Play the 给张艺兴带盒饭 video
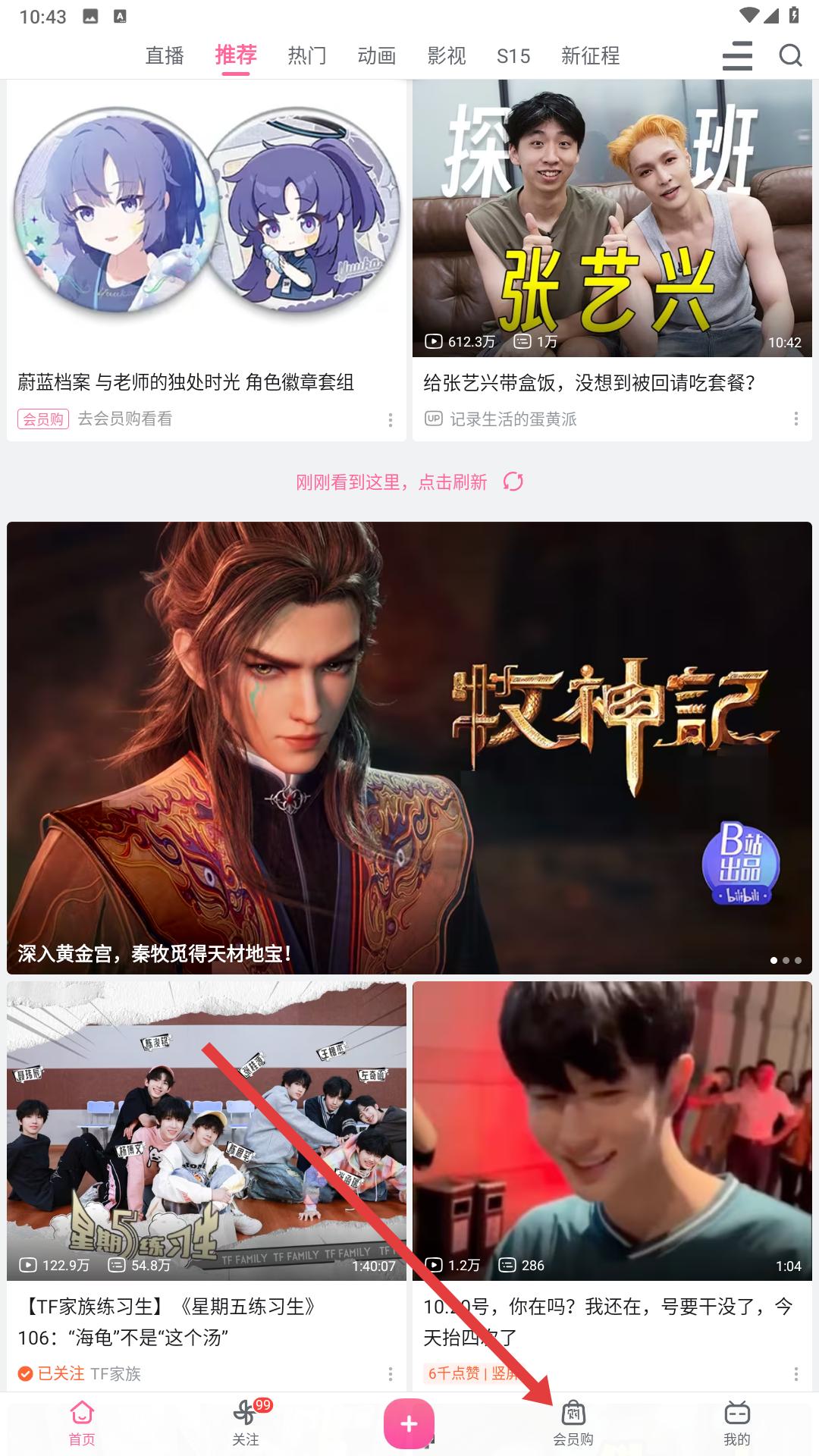819x1456 pixels. 612,220
